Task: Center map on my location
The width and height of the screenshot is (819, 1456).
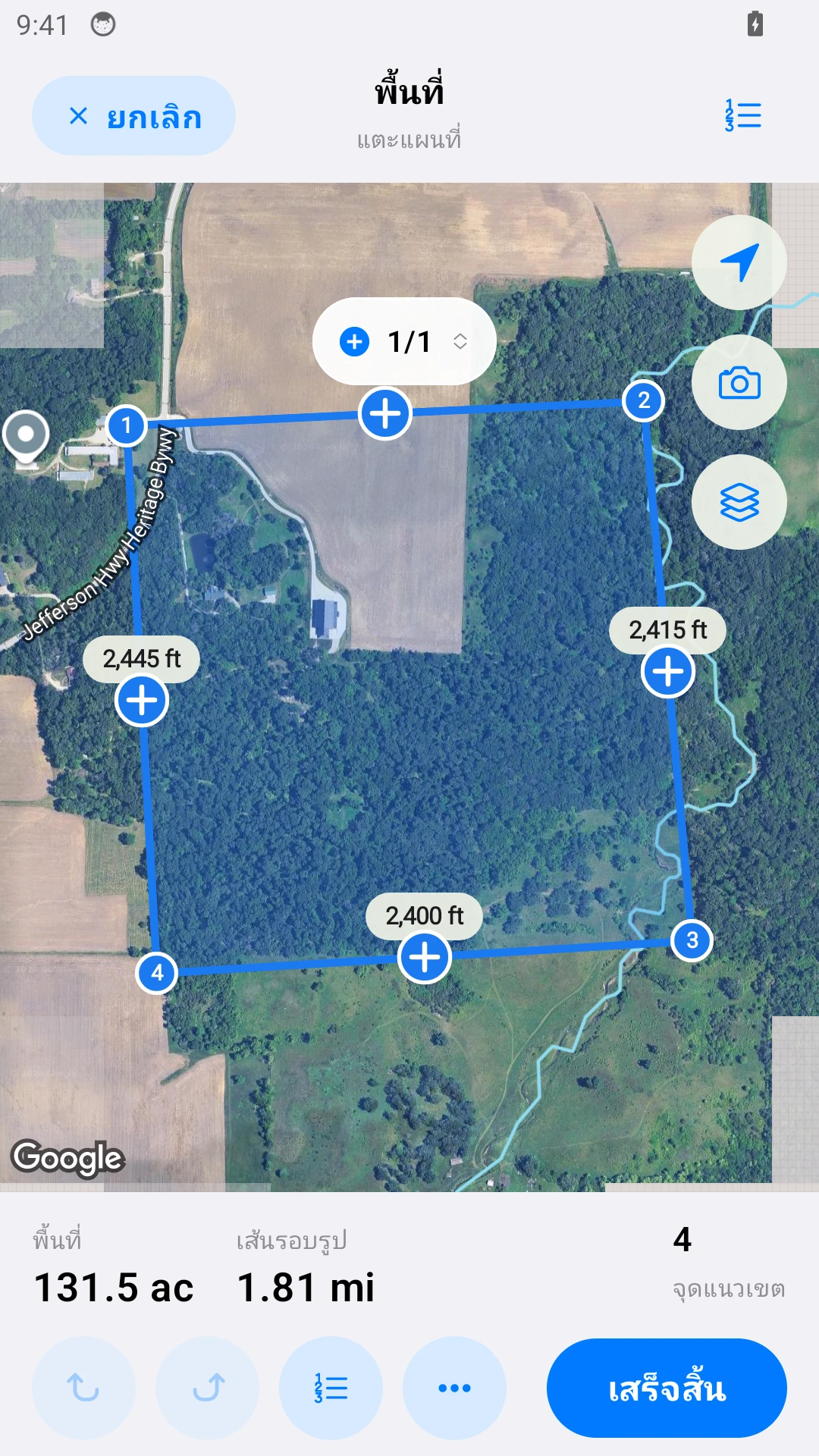Action: [739, 262]
